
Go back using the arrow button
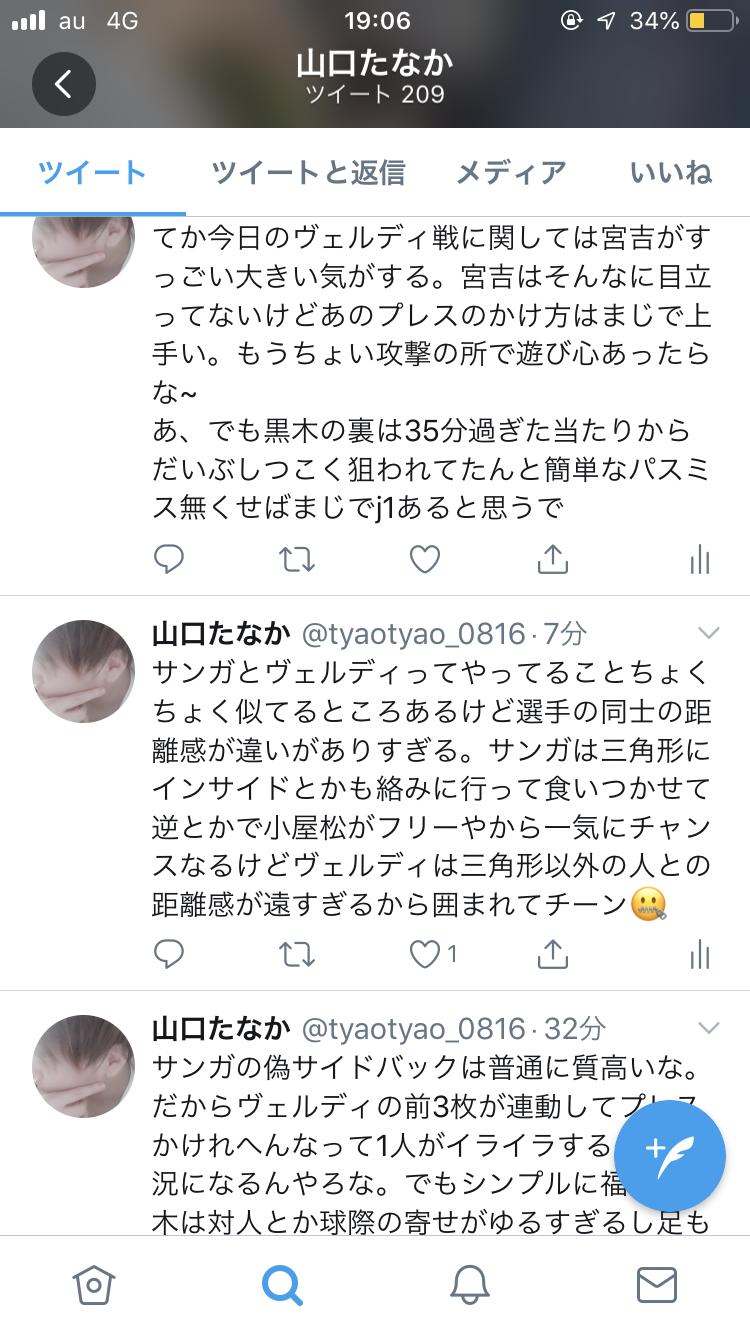click(63, 84)
